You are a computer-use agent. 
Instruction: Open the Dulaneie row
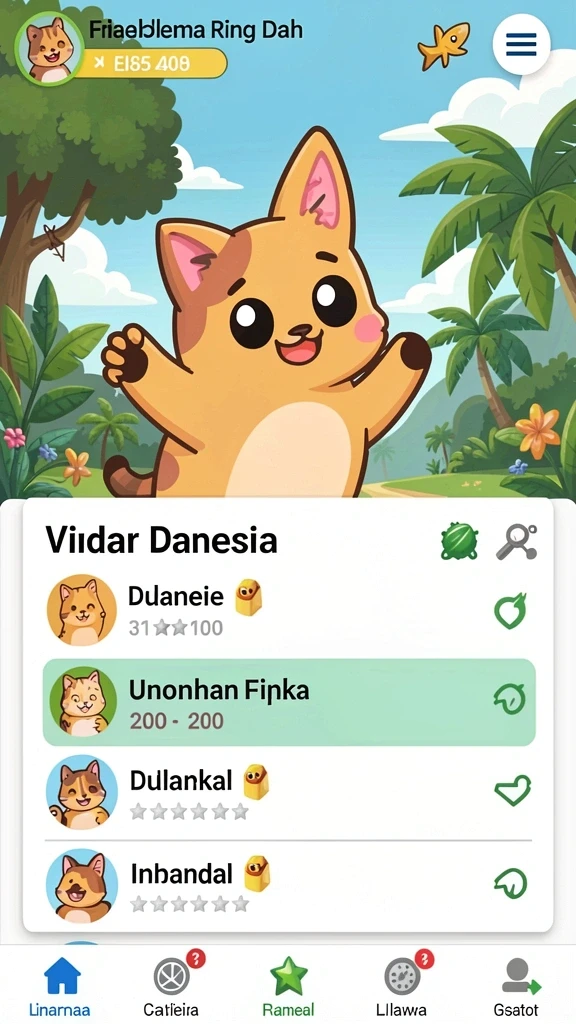[289, 611]
